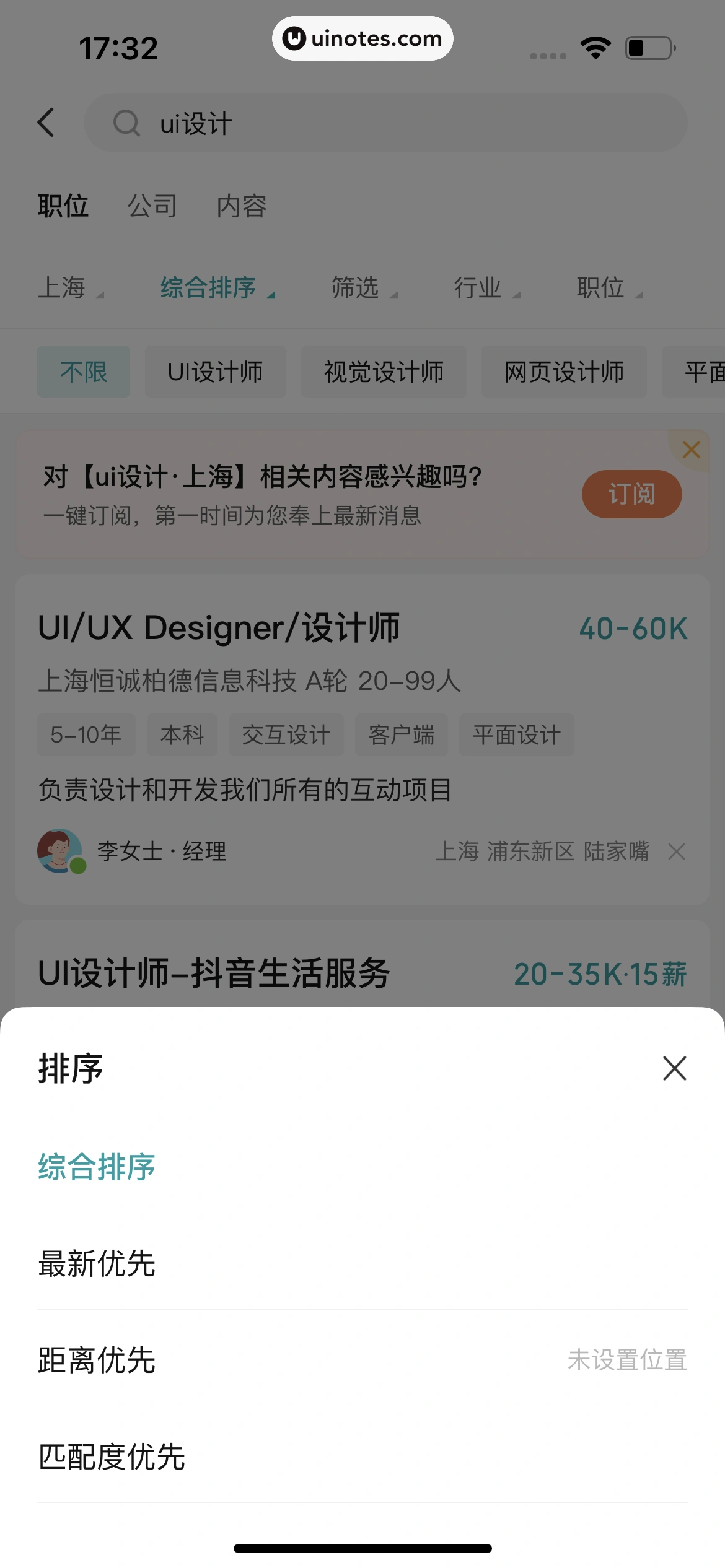Image resolution: width=725 pixels, height=1568 pixels.
Task: Enable the 视觉设计师 filter chip
Action: click(384, 371)
